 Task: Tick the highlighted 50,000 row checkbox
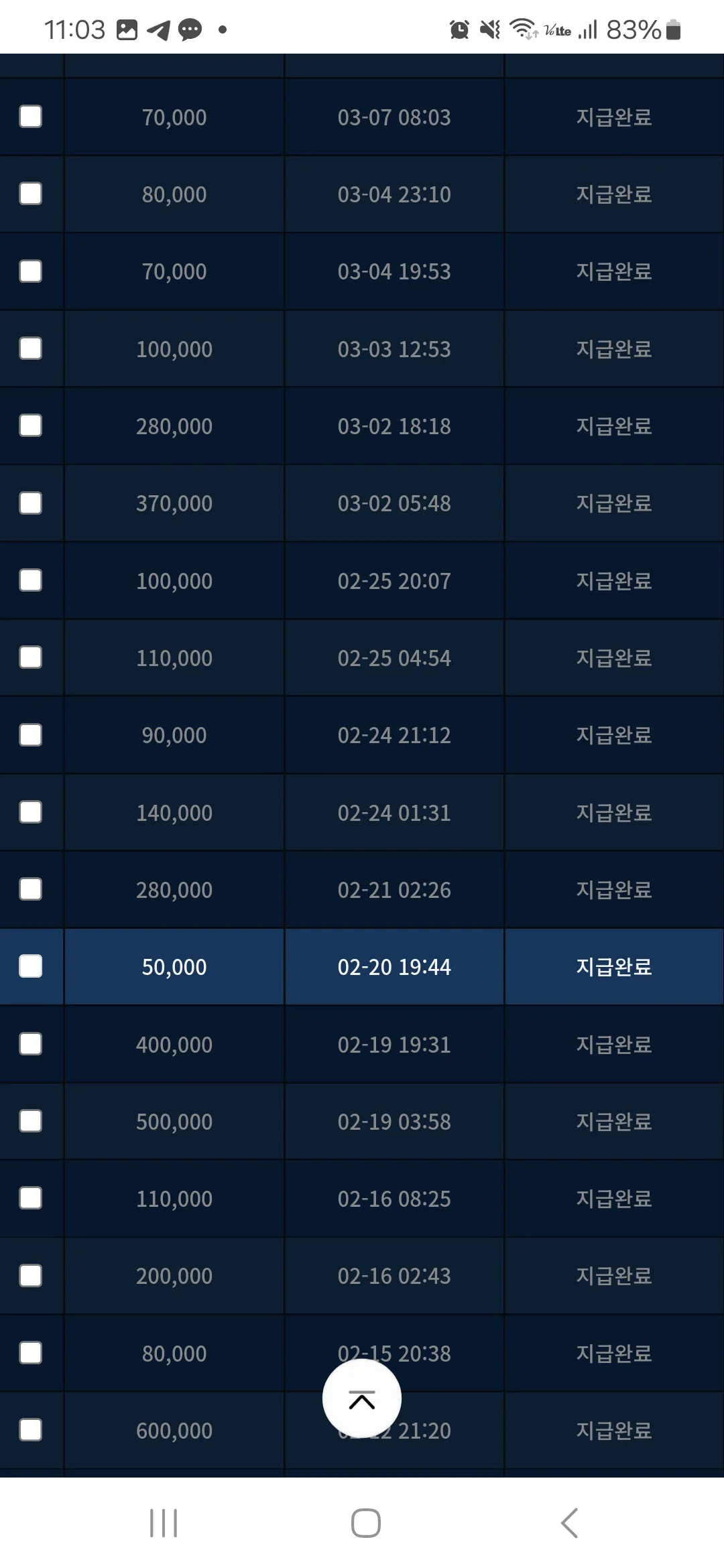[x=31, y=966]
